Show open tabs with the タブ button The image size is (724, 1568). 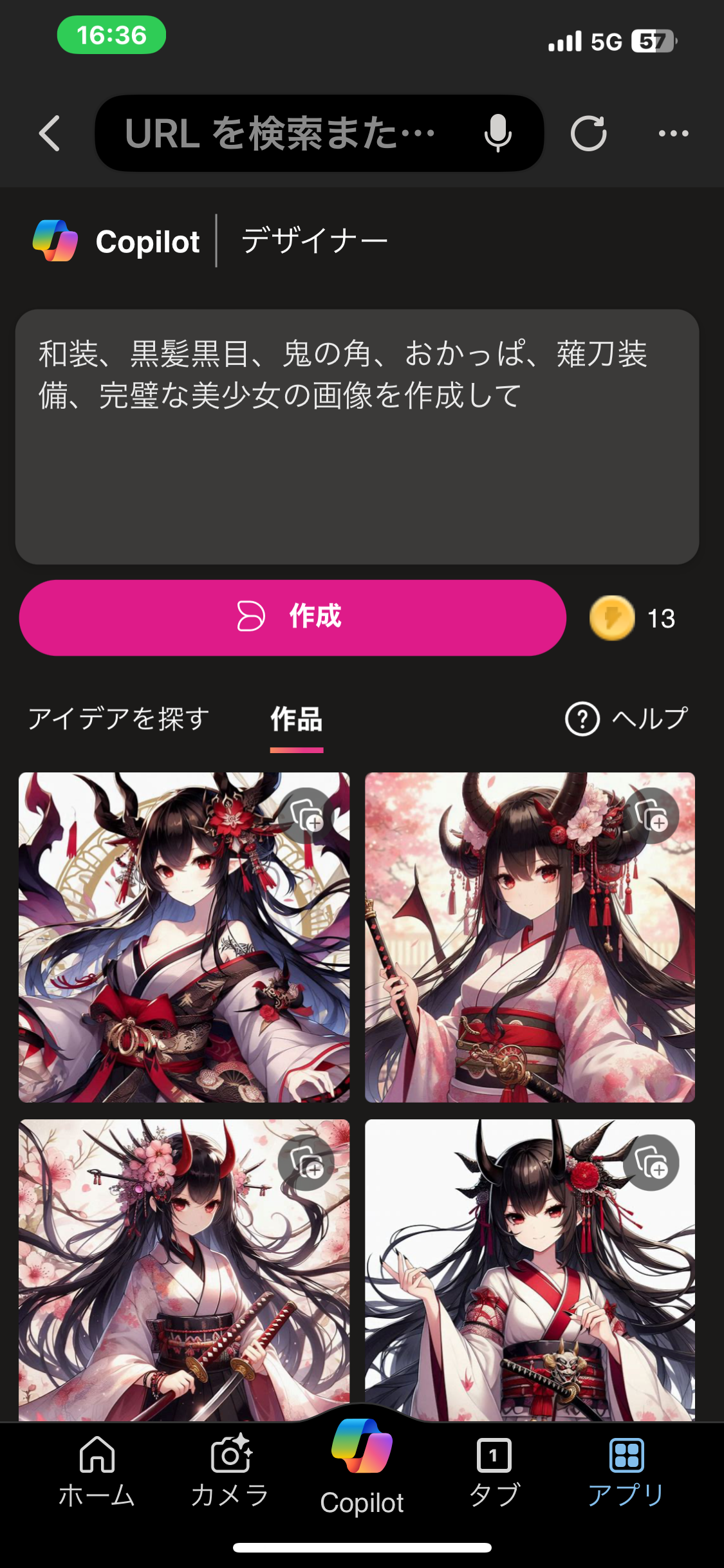coord(494,1471)
